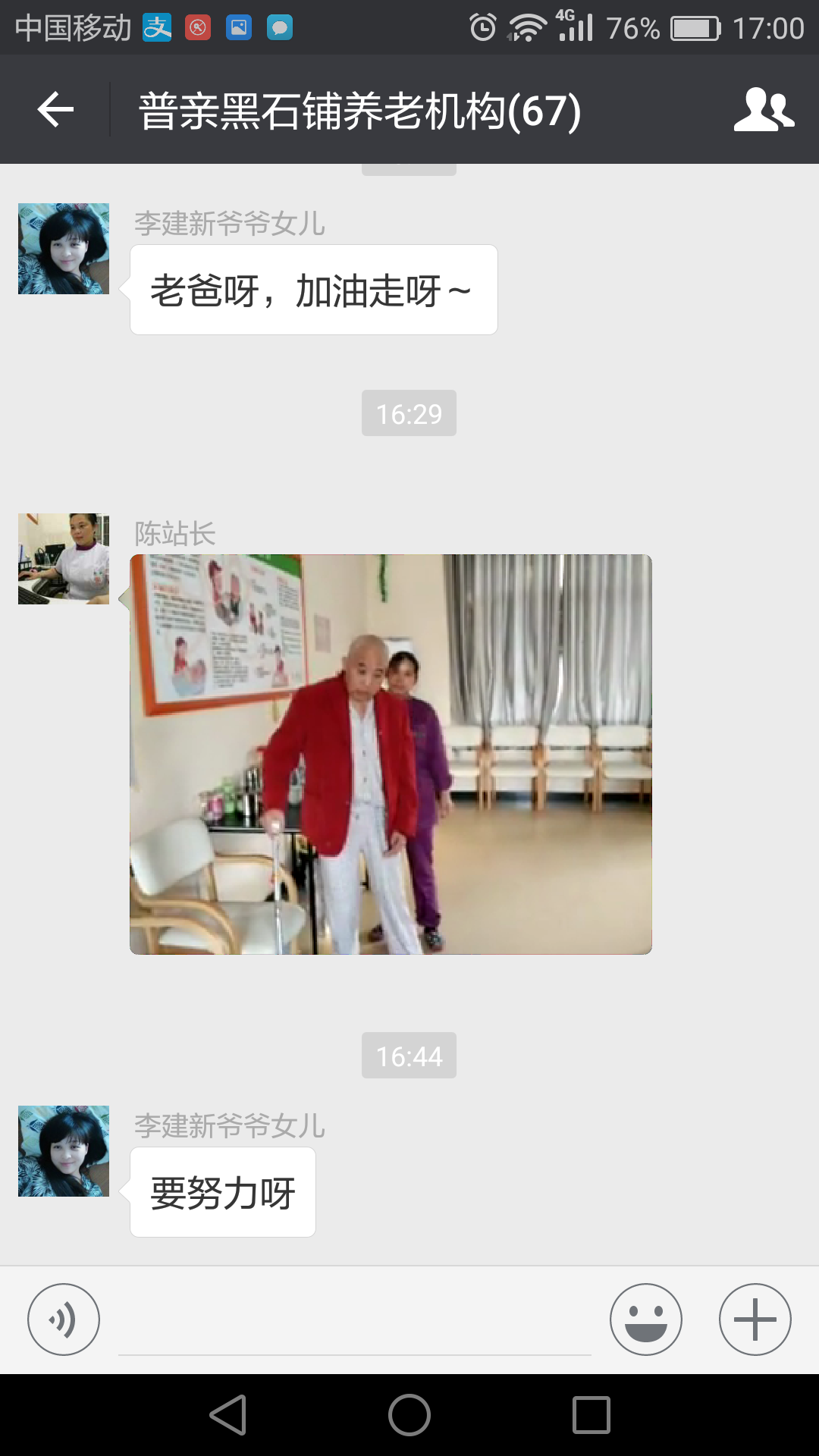
Task: Open recent apps from navigation bar
Action: pos(591,1415)
